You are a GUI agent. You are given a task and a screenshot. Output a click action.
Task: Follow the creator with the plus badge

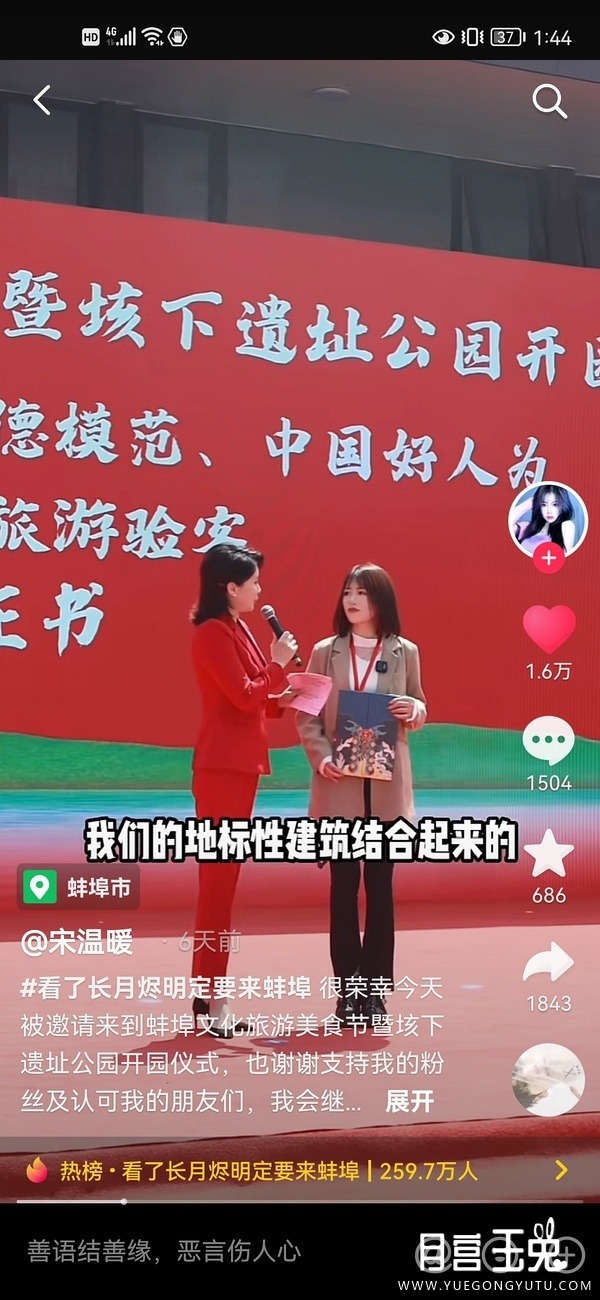tap(548, 558)
